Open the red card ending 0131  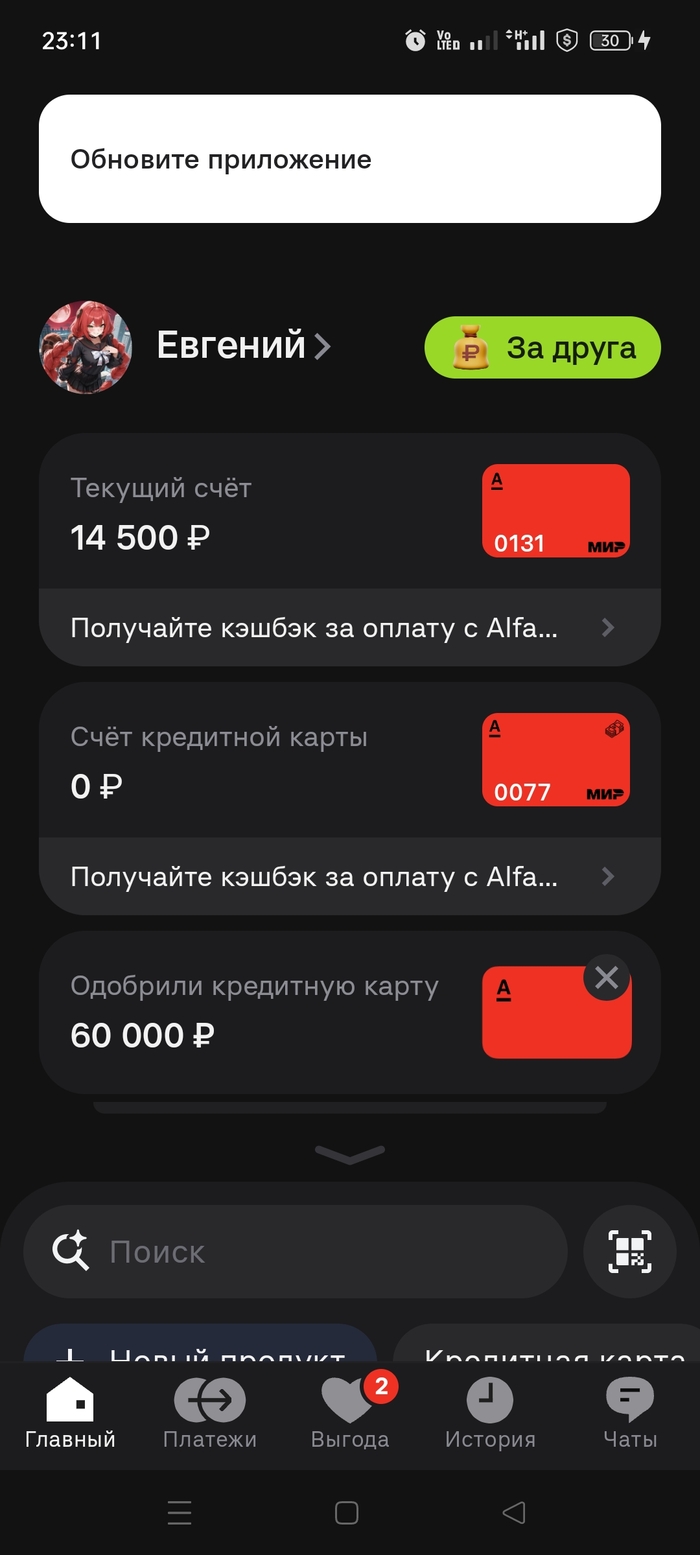(x=556, y=510)
